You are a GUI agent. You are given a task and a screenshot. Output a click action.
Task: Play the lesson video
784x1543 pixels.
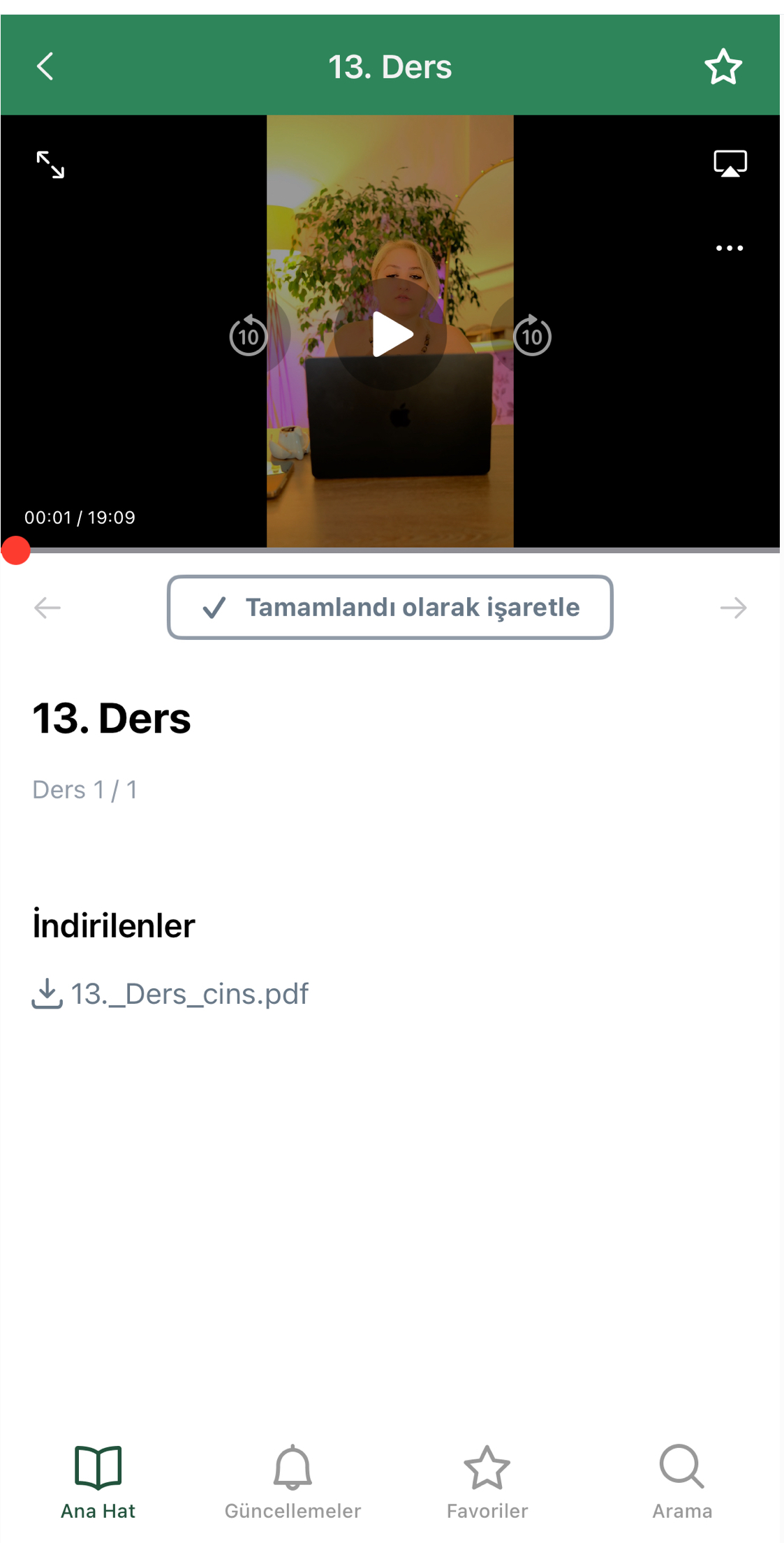click(x=391, y=335)
